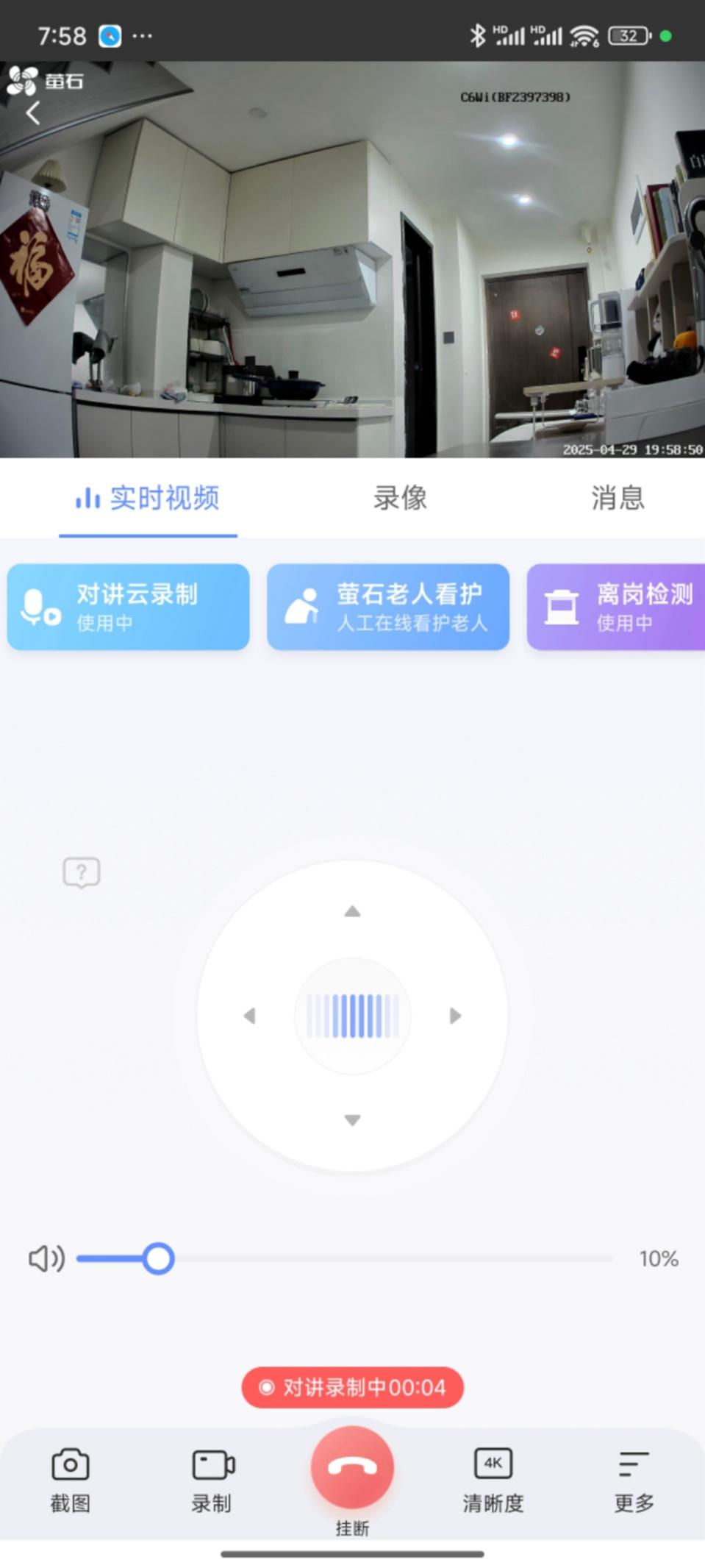Tap the microphone icon on 对讲云录制 card
Image resolution: width=705 pixels, height=1568 pixels.
[38, 607]
